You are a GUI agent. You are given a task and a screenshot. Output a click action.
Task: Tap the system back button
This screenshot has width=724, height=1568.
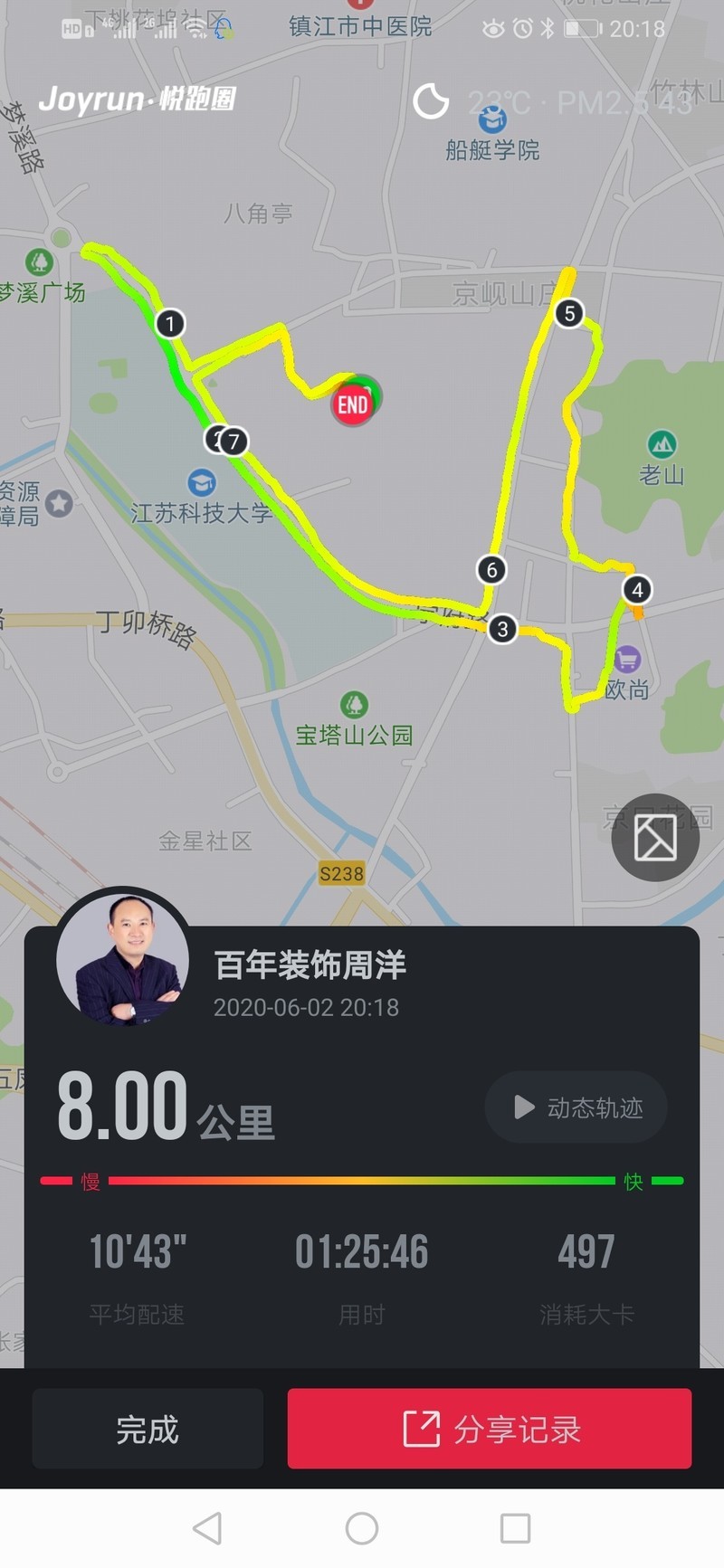coord(207,1528)
